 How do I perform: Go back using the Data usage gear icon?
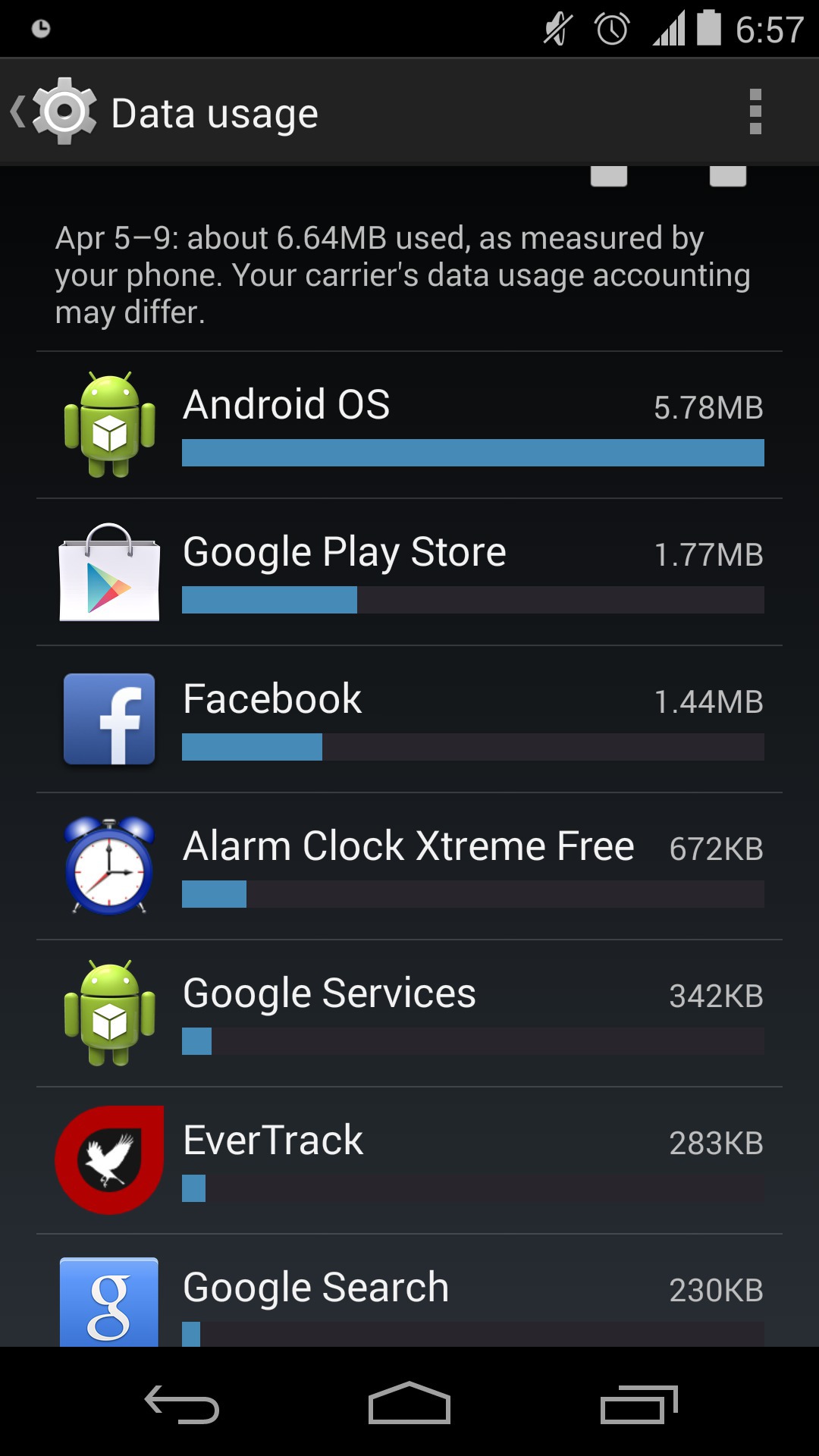coord(55,112)
